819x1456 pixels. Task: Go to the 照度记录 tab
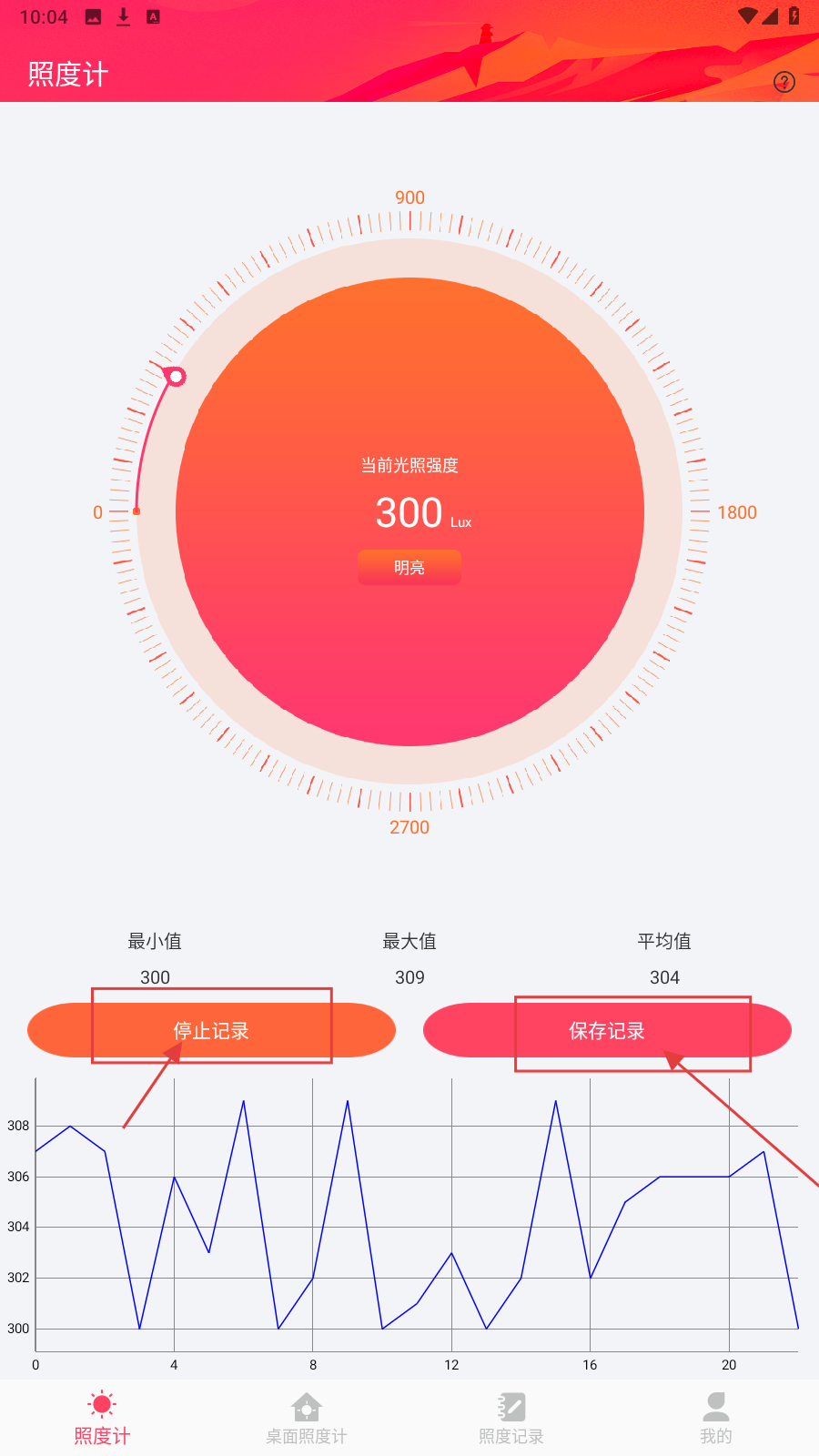point(511,1417)
